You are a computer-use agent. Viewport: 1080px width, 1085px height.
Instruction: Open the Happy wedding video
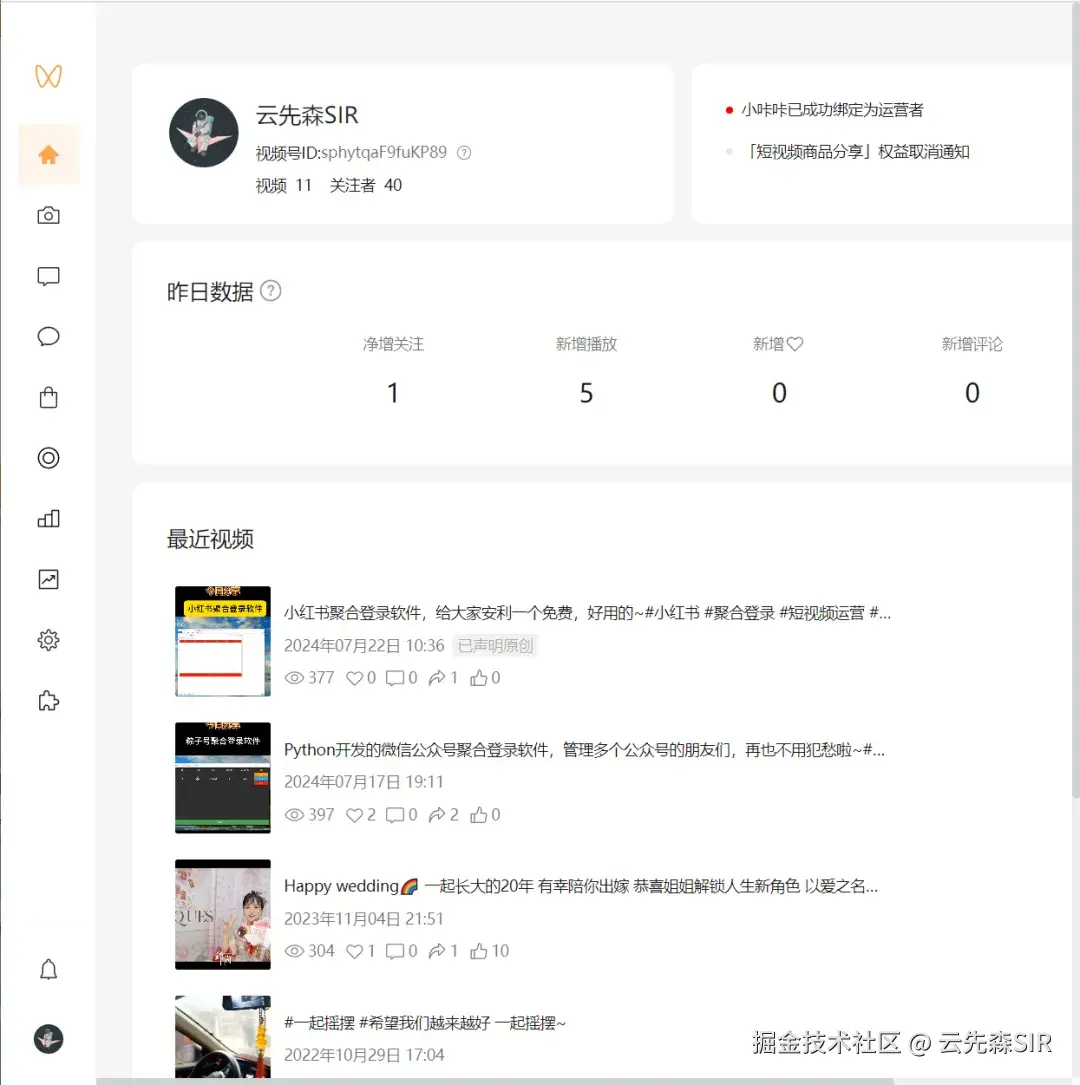click(x=580, y=886)
